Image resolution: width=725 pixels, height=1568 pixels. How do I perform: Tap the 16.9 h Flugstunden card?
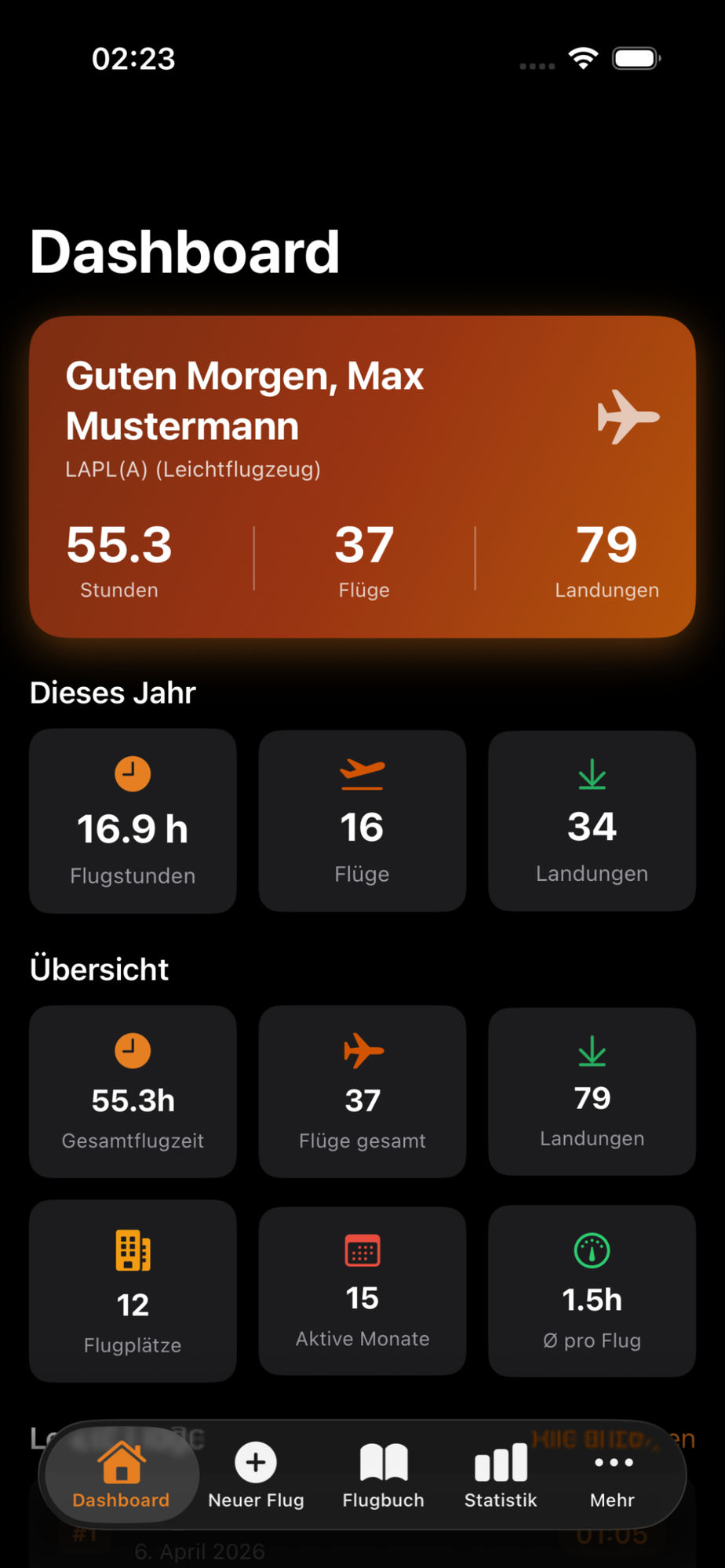(x=132, y=821)
